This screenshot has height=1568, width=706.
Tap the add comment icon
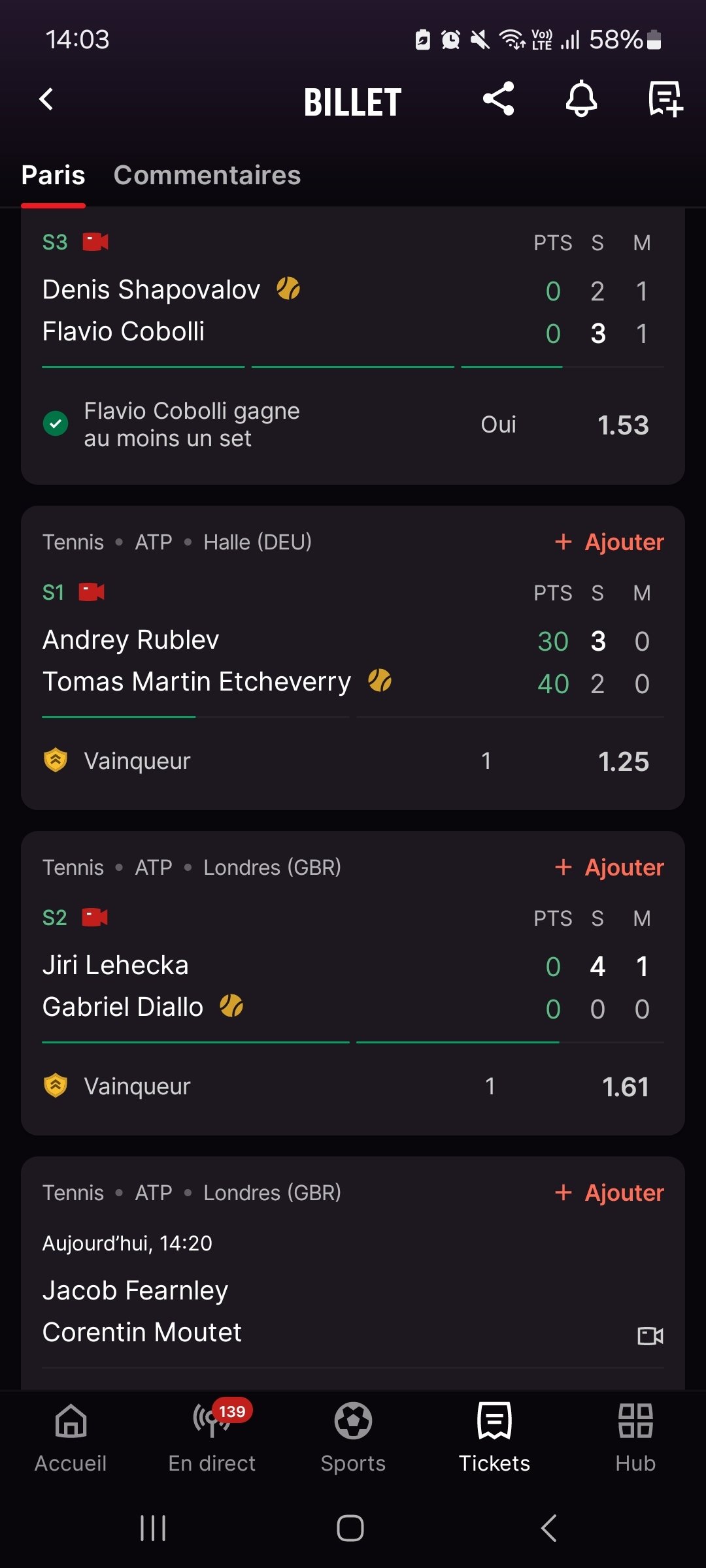point(665,99)
